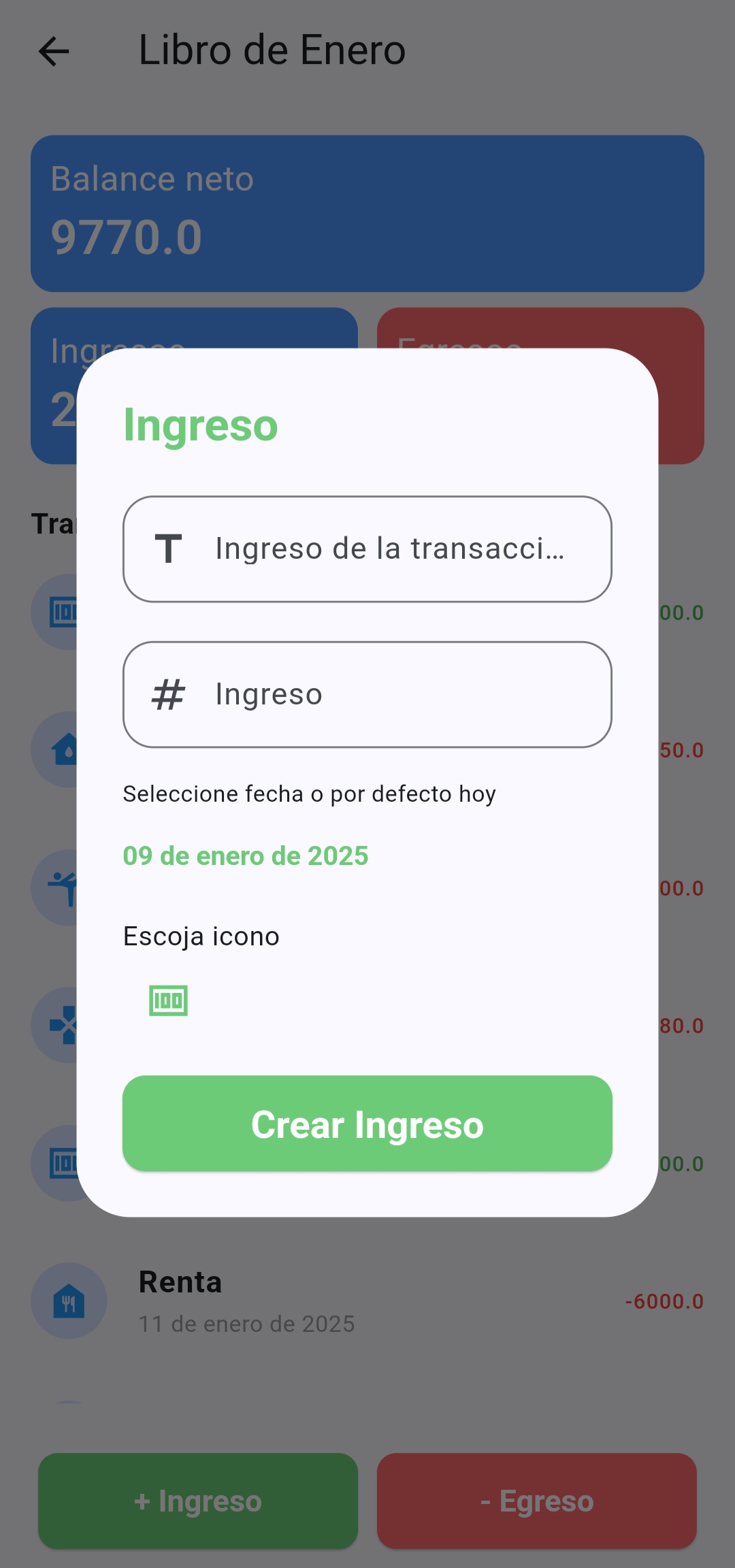Open the Renta transaction
The width and height of the screenshot is (735, 1568).
tap(367, 1301)
